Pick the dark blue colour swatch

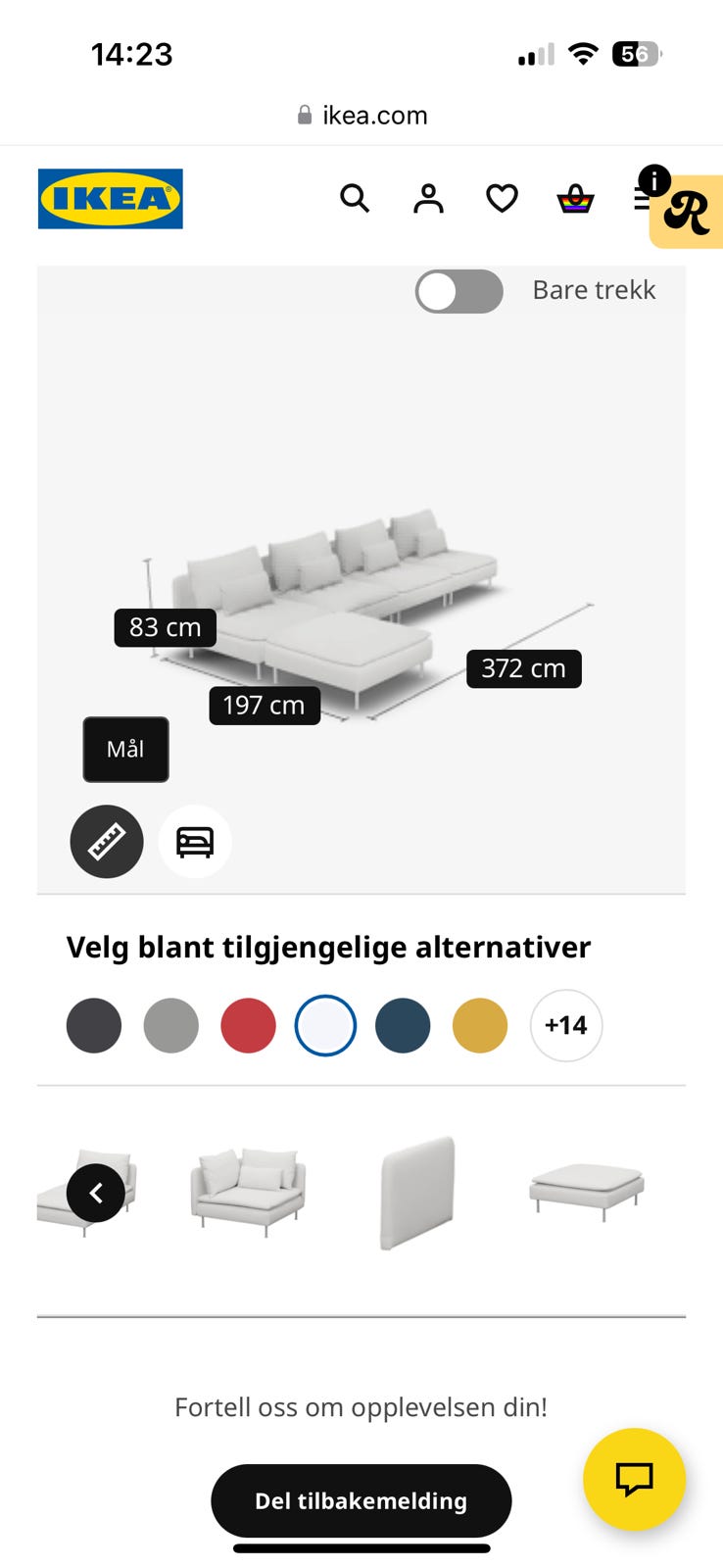pyautogui.click(x=403, y=1026)
